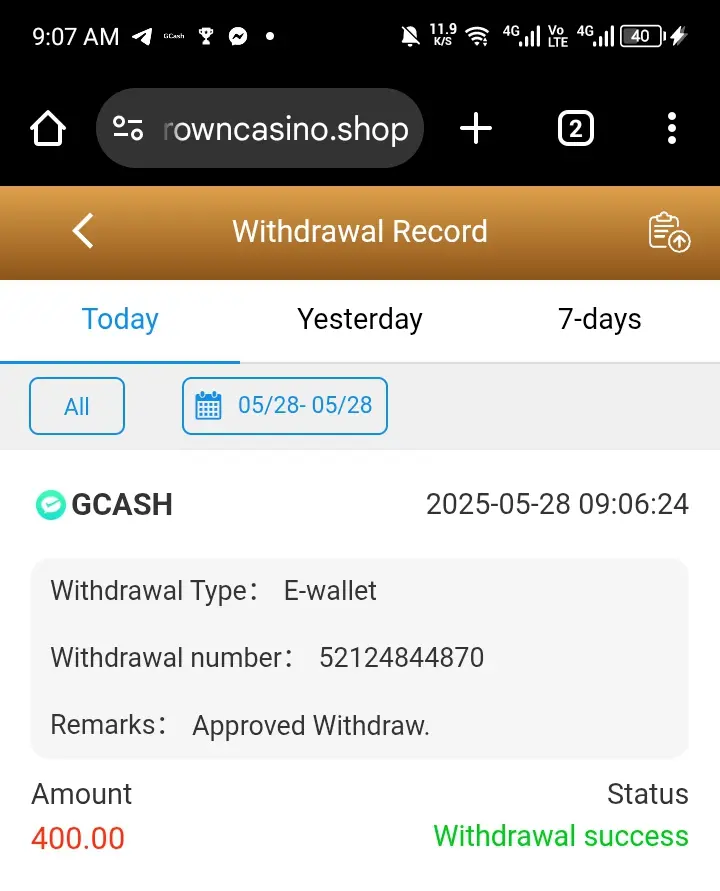720x891 pixels.
Task: View site info icon in address bar
Action: coord(128,129)
